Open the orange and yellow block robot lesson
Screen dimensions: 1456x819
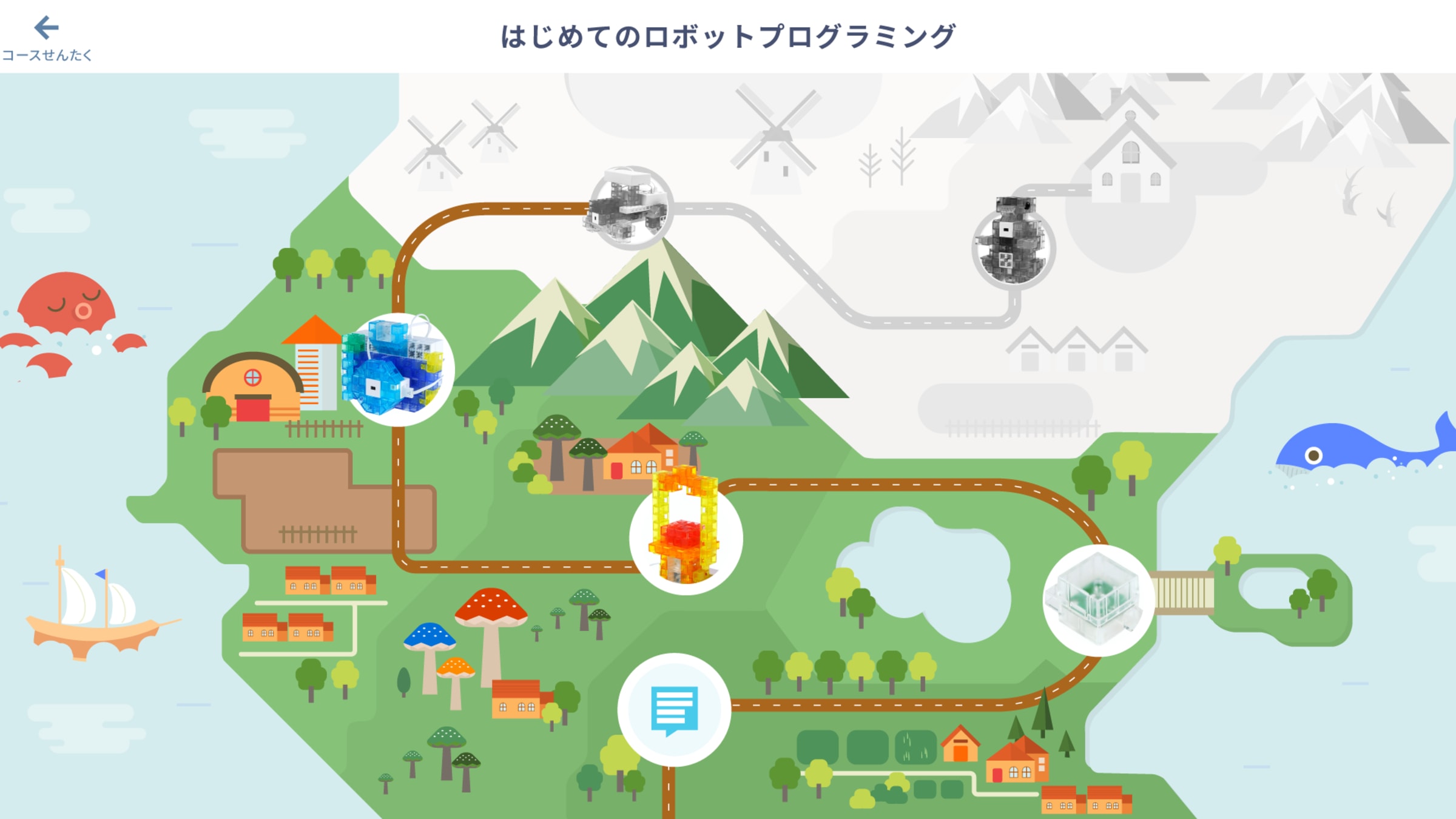pos(686,537)
